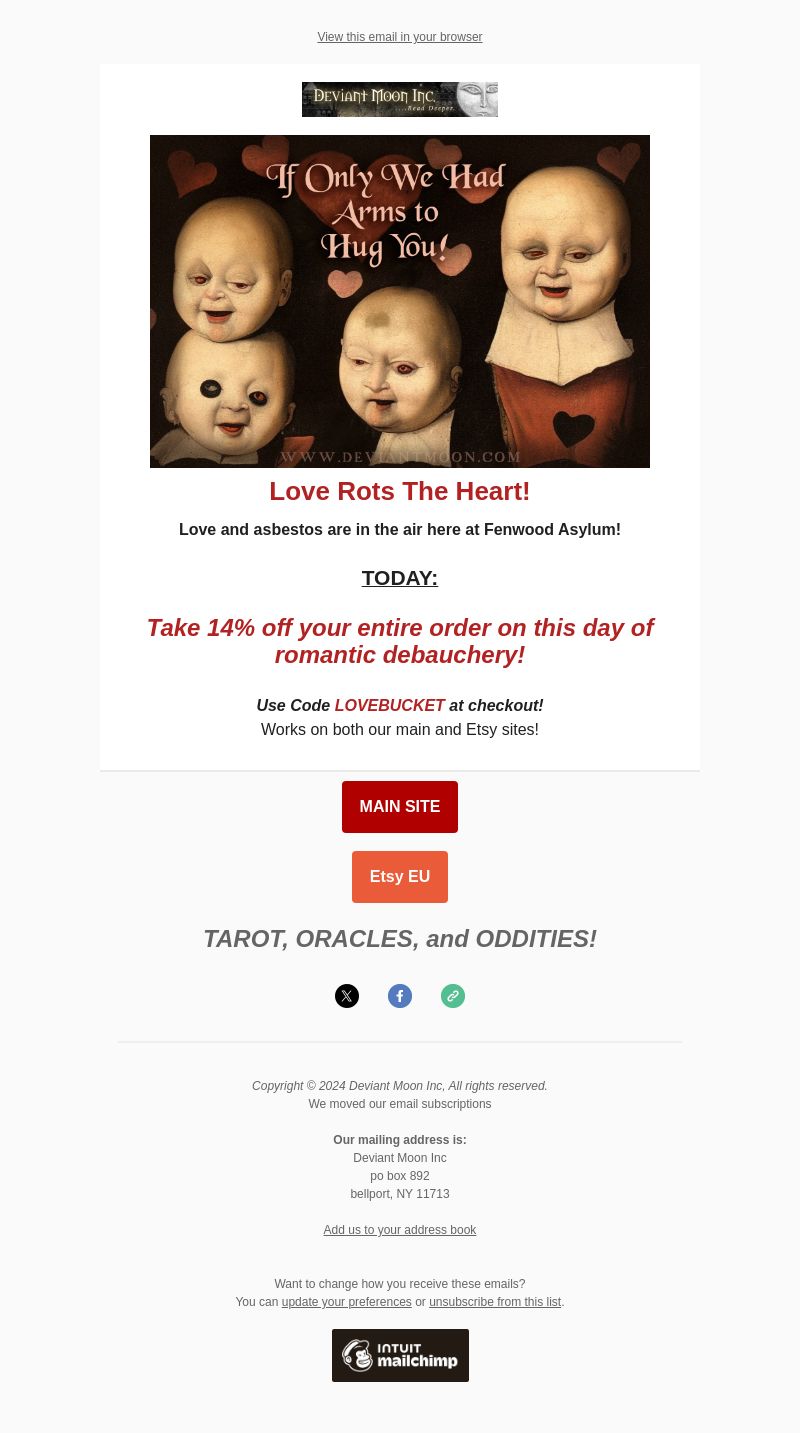Open the Valentine's promo banner image
This screenshot has height=1433, width=800.
coord(400,301)
